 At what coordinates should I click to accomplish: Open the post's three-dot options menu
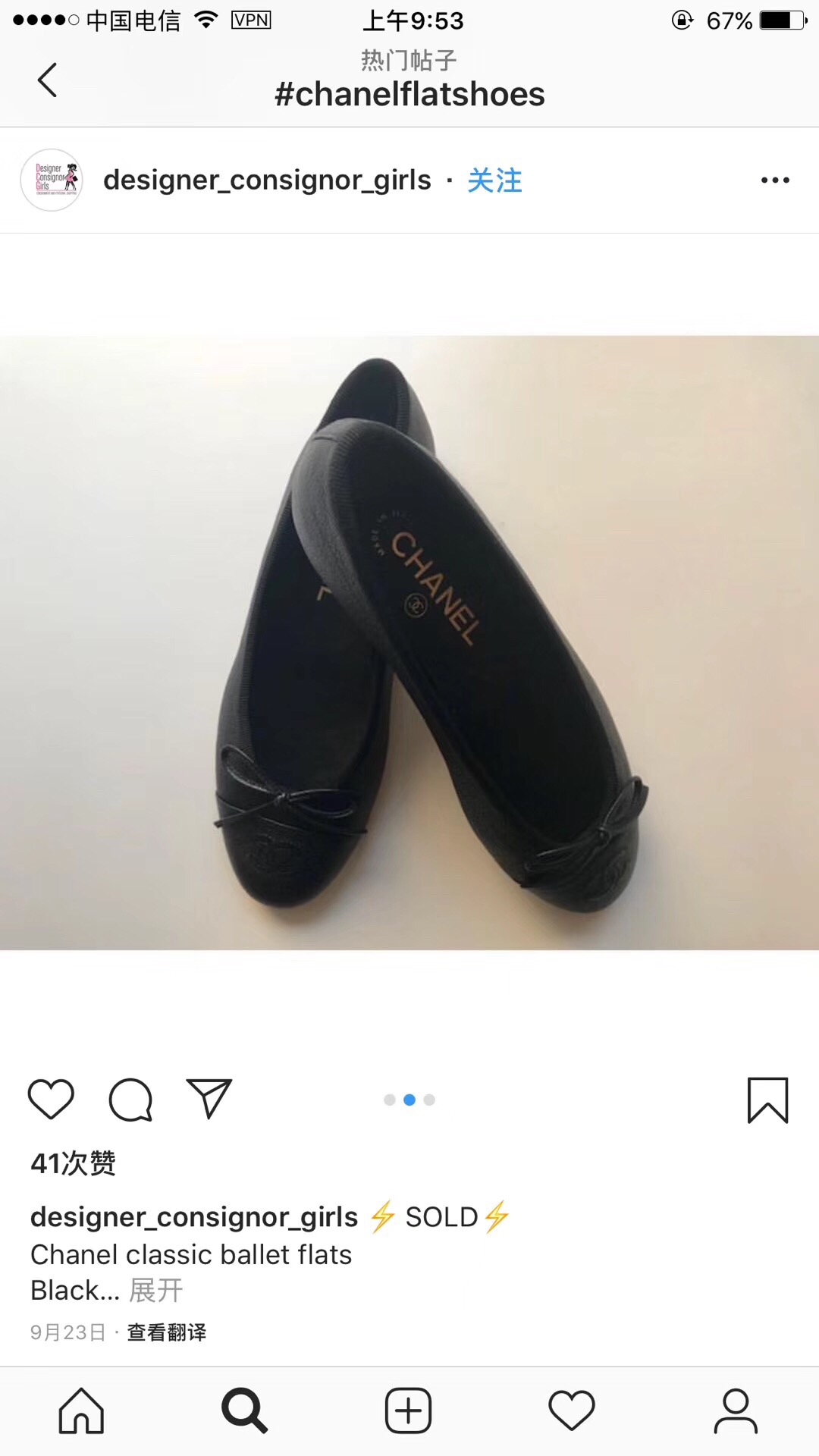[775, 180]
